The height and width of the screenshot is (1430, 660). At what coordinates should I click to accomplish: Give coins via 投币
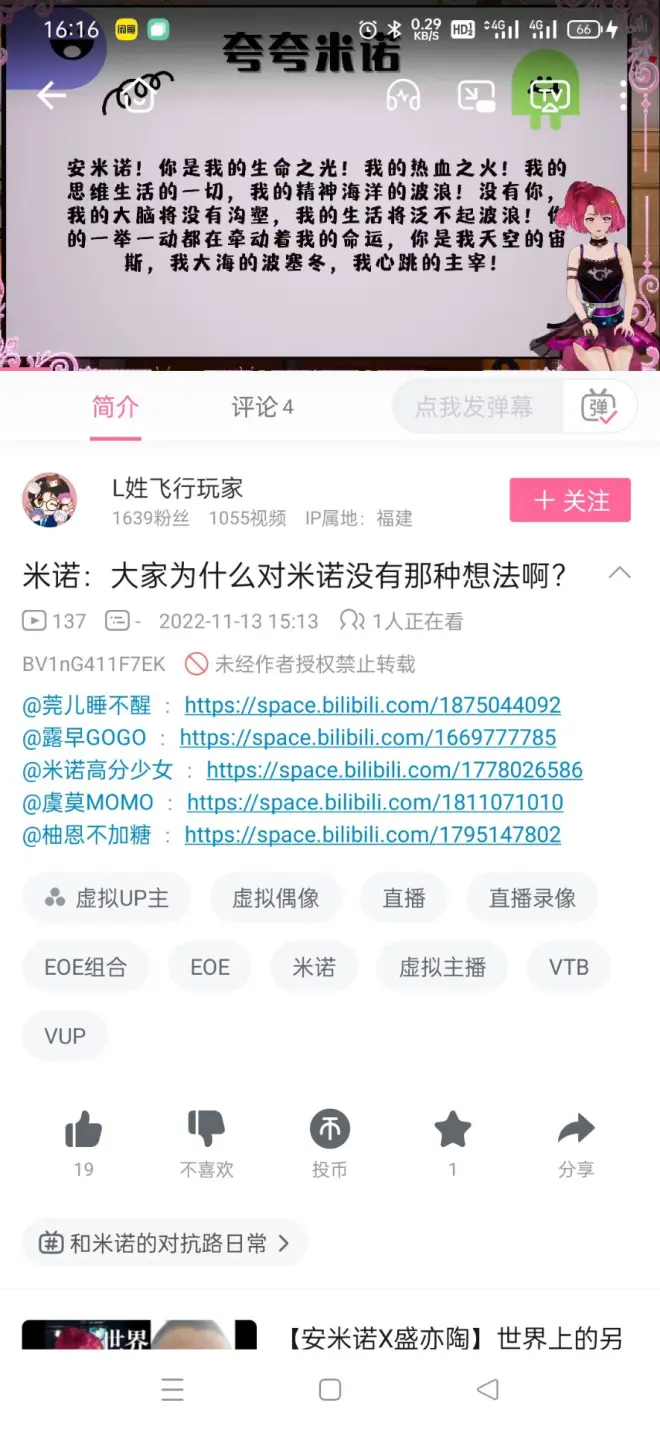tap(330, 1131)
